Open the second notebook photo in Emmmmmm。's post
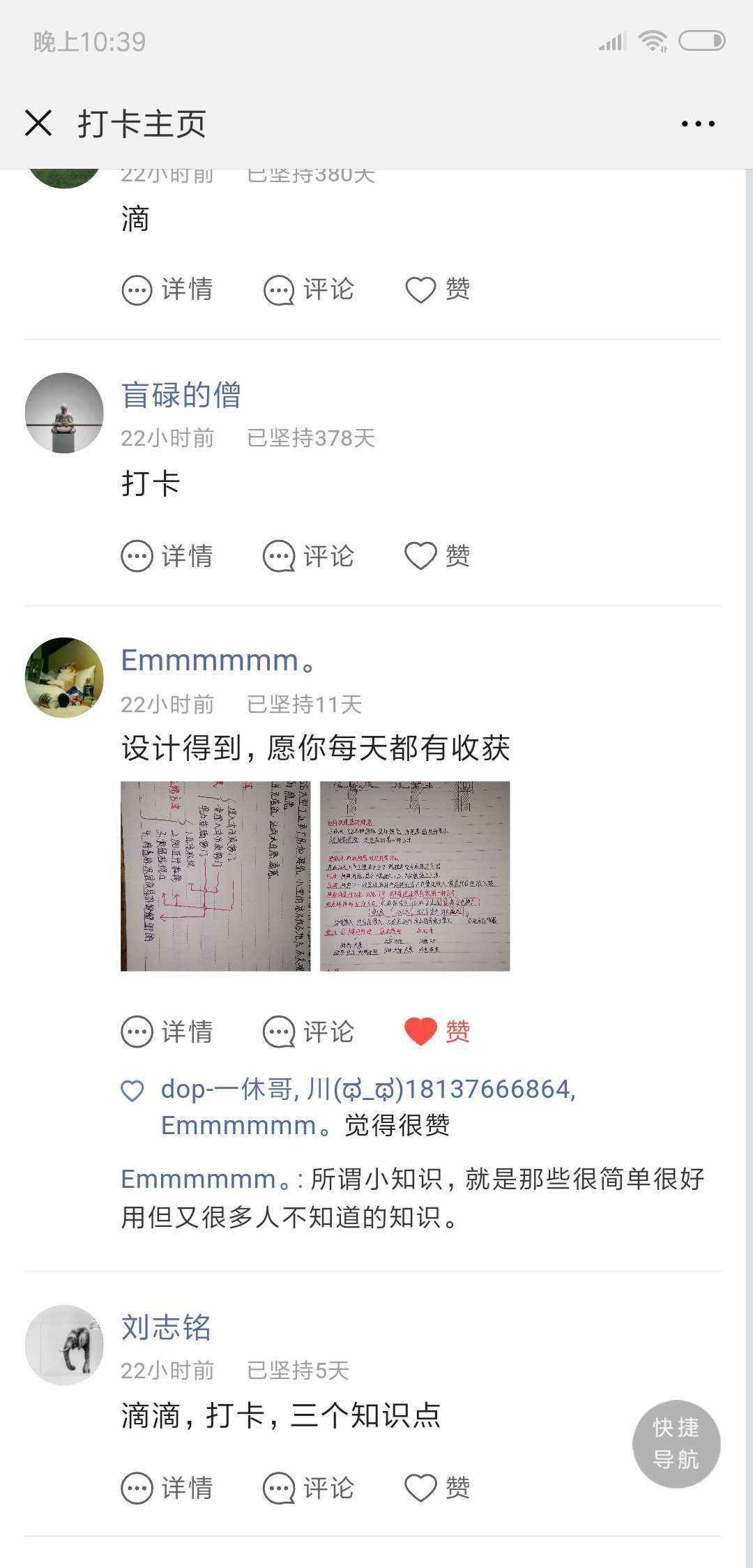Viewport: 753px width, 1568px height. click(x=415, y=876)
